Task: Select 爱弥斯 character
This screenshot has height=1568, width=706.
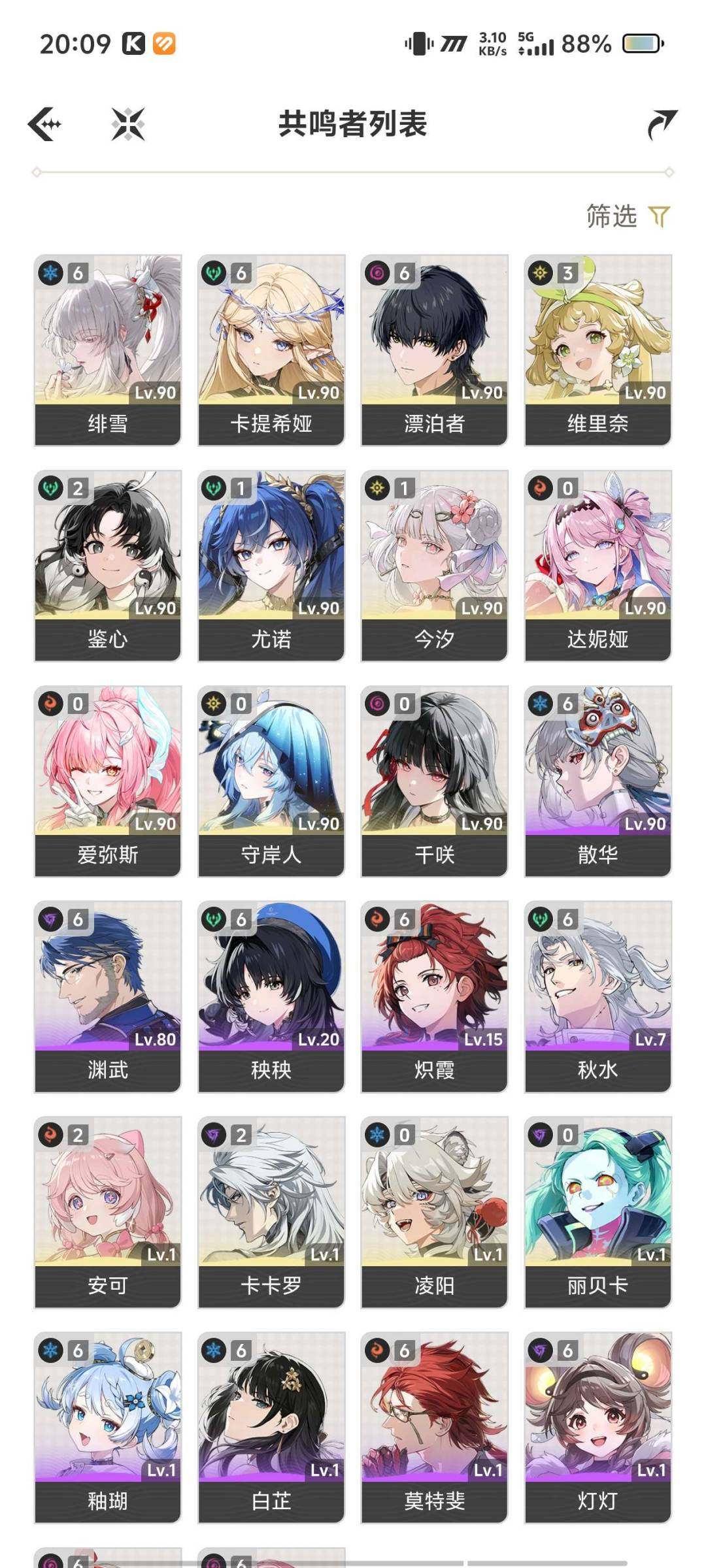Action: pyautogui.click(x=108, y=781)
